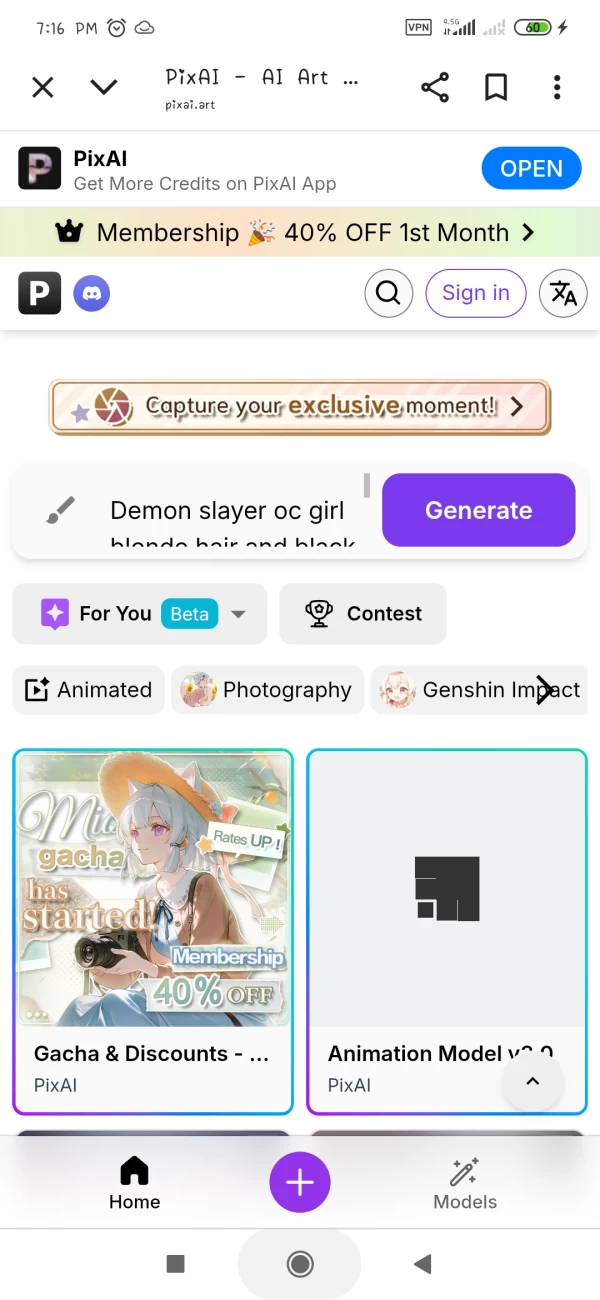Open Capture your exclusive moment banner

point(300,406)
